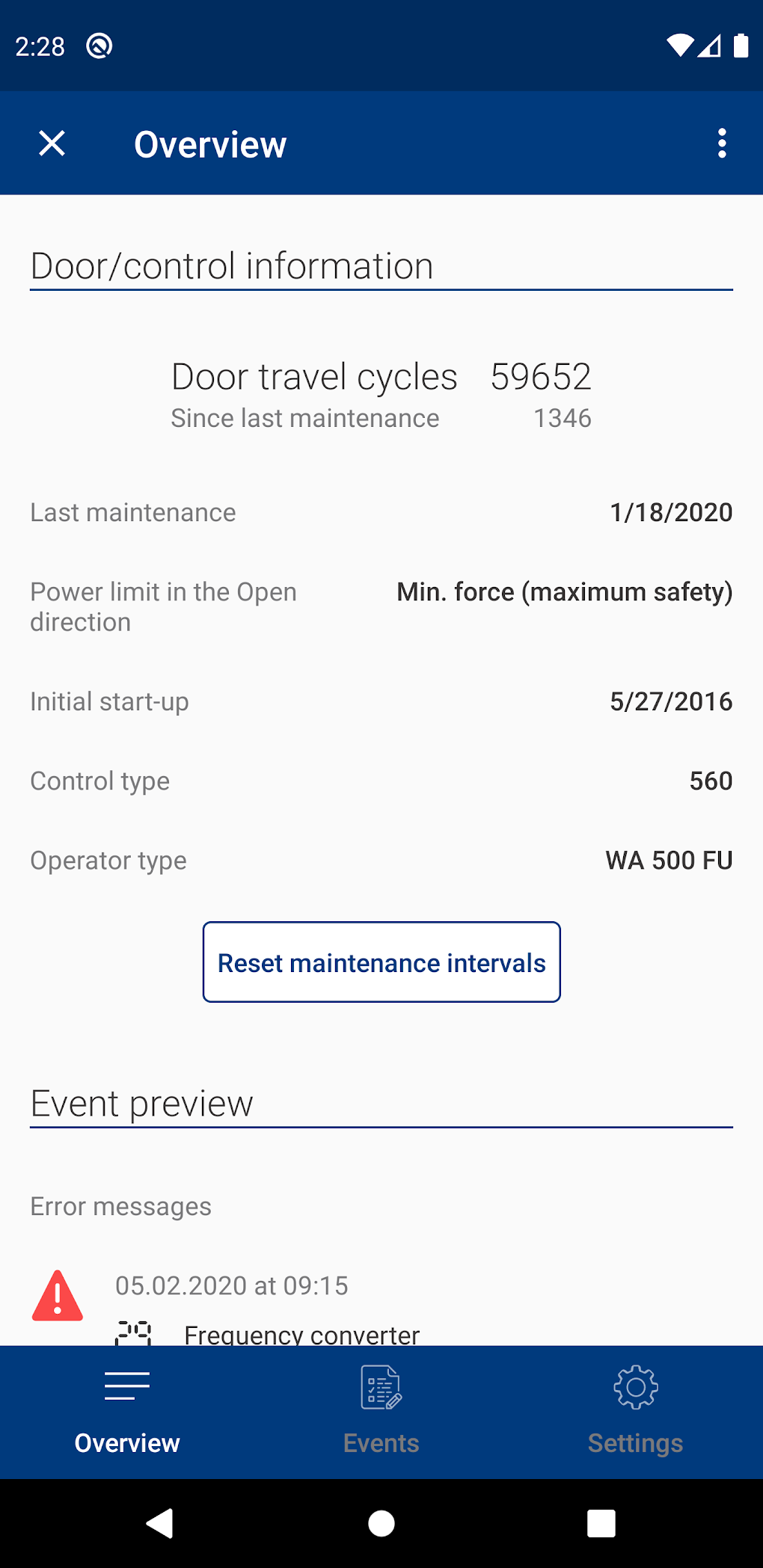The image size is (763, 1568).
Task: Tap the Last maintenance date row
Action: [x=381, y=511]
